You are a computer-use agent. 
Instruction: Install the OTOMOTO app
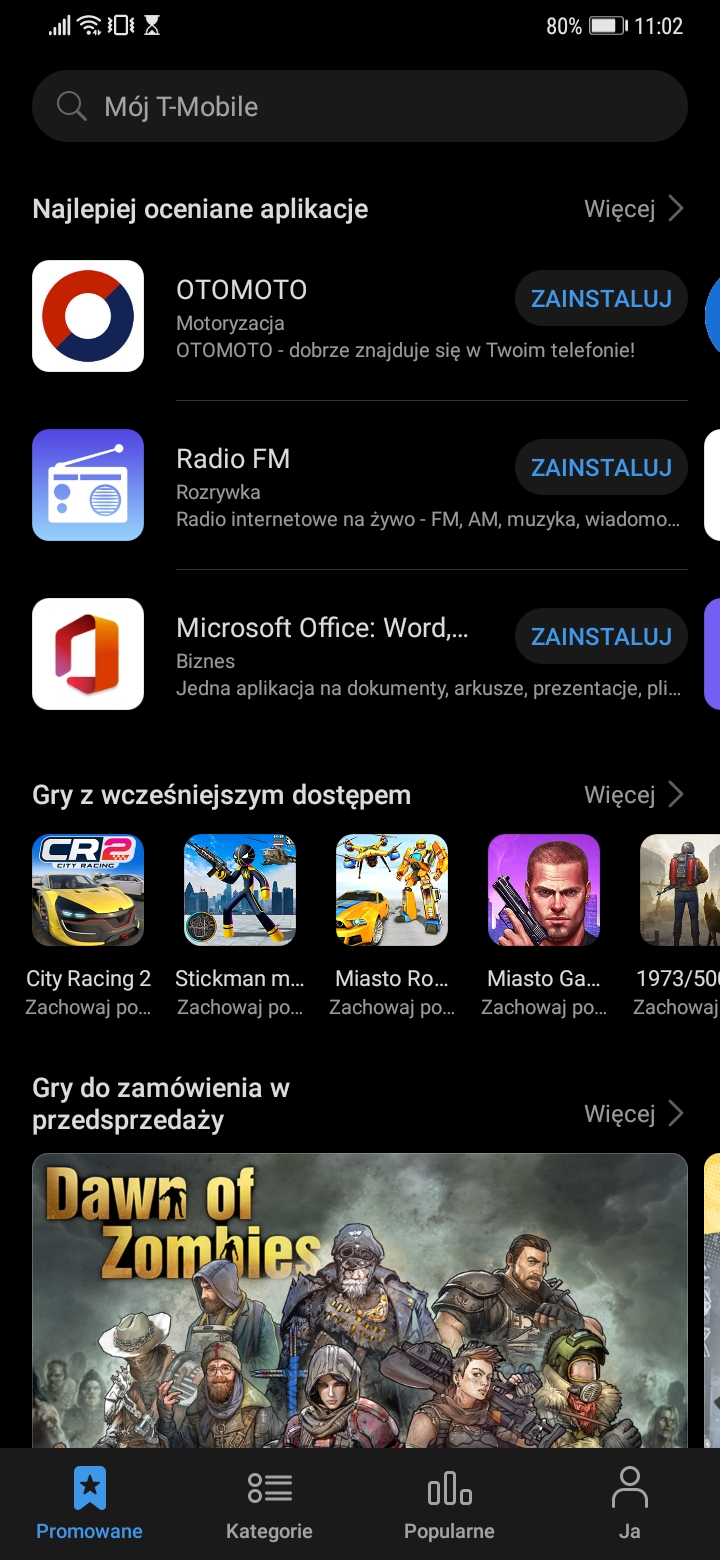(x=601, y=299)
